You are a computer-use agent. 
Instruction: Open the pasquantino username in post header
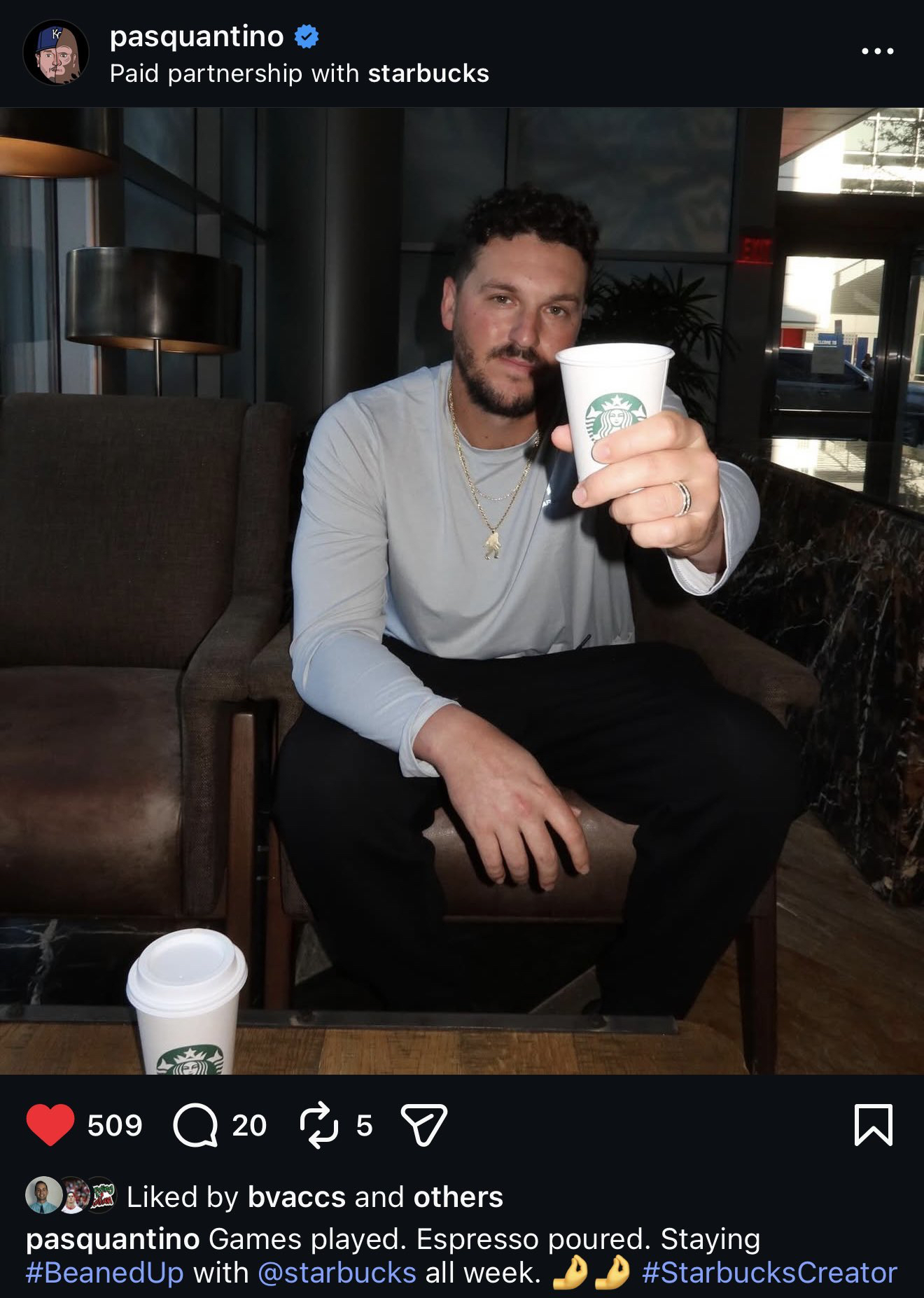[x=197, y=36]
